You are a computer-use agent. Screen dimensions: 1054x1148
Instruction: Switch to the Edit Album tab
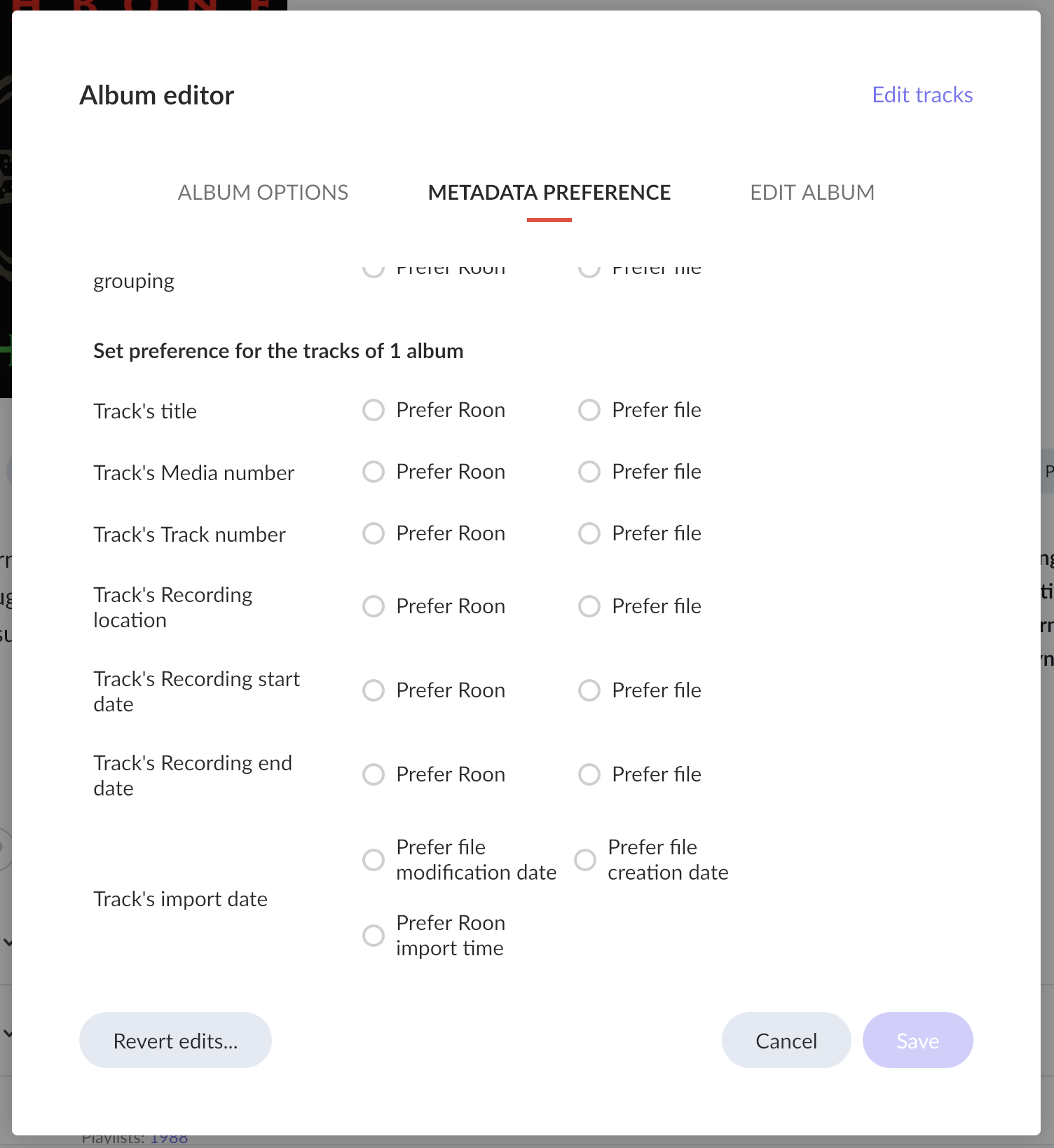812,192
